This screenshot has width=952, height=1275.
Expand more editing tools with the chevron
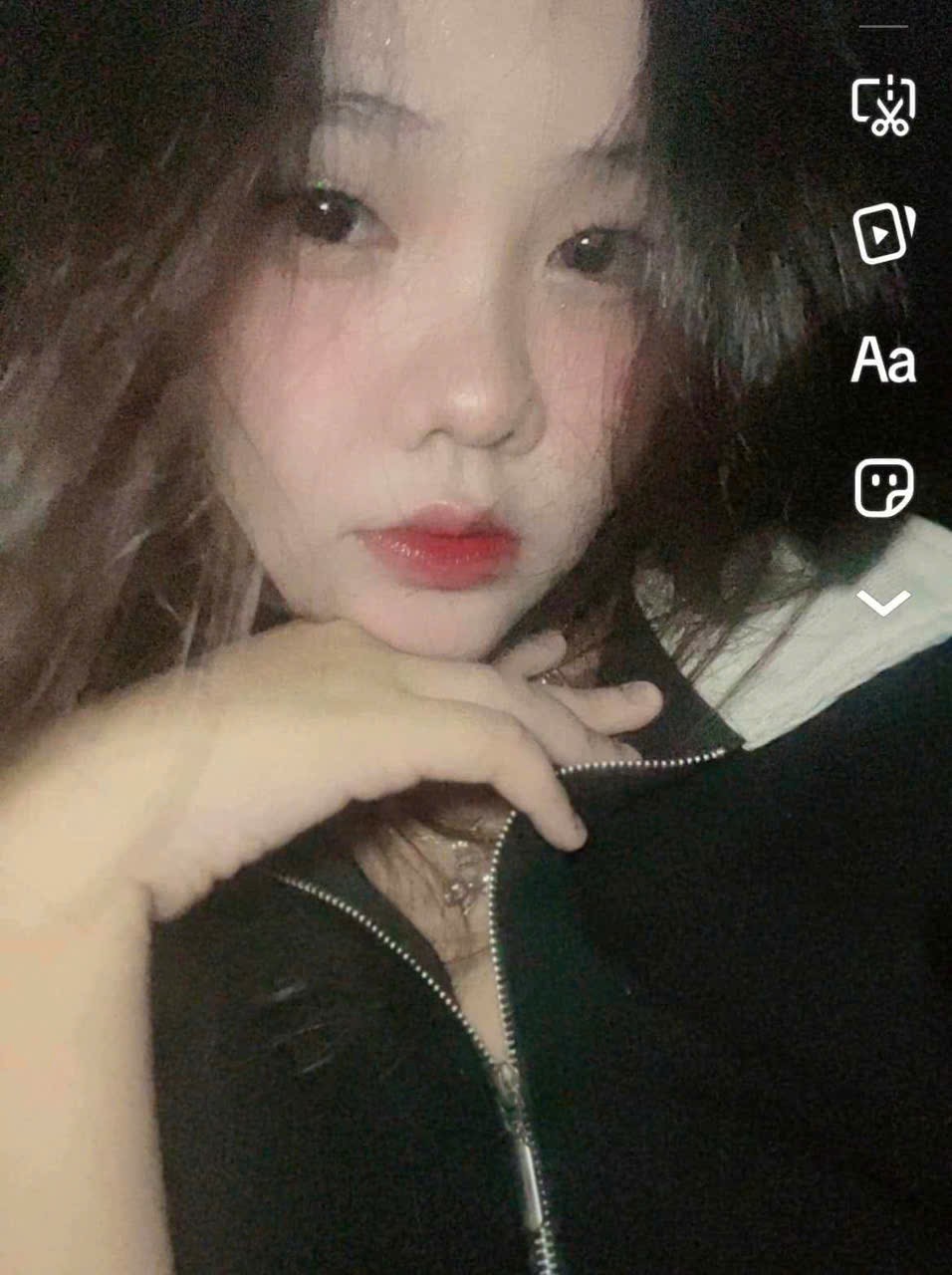coord(883,602)
